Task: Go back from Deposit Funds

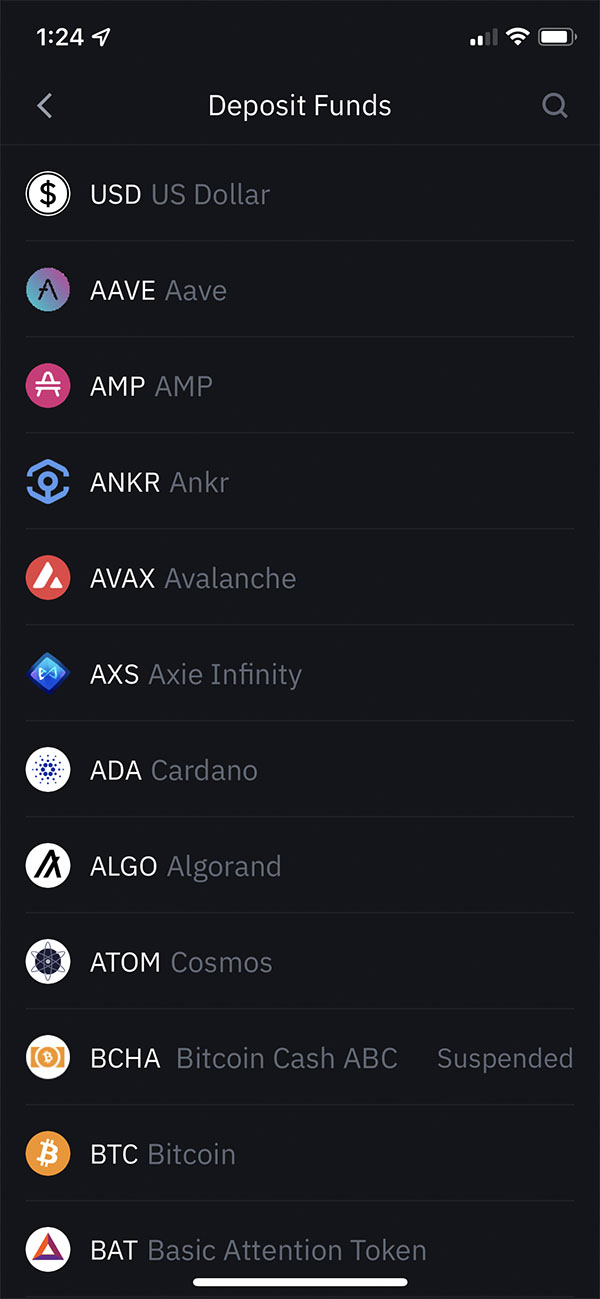Action: pyautogui.click(x=44, y=106)
